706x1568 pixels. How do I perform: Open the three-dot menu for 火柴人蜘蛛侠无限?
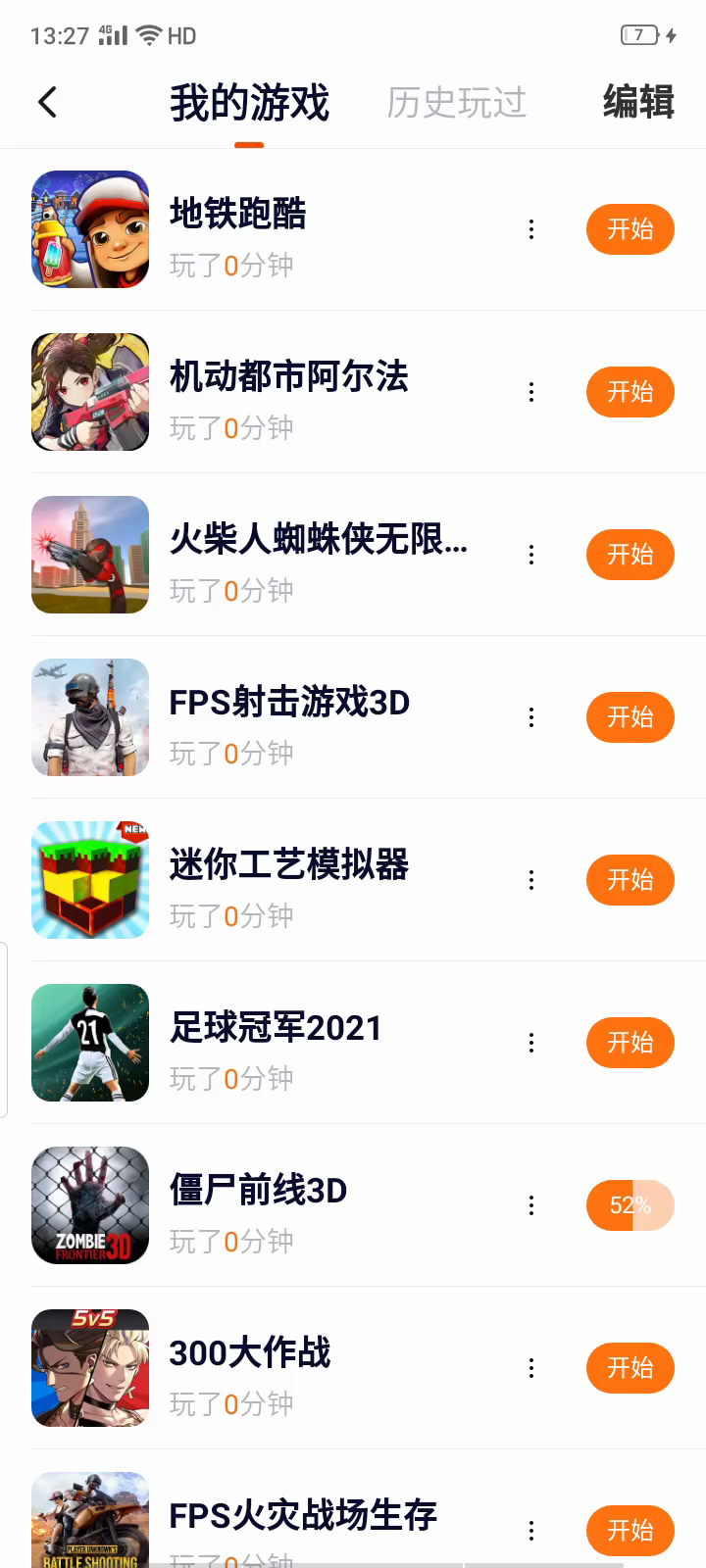[x=531, y=555]
